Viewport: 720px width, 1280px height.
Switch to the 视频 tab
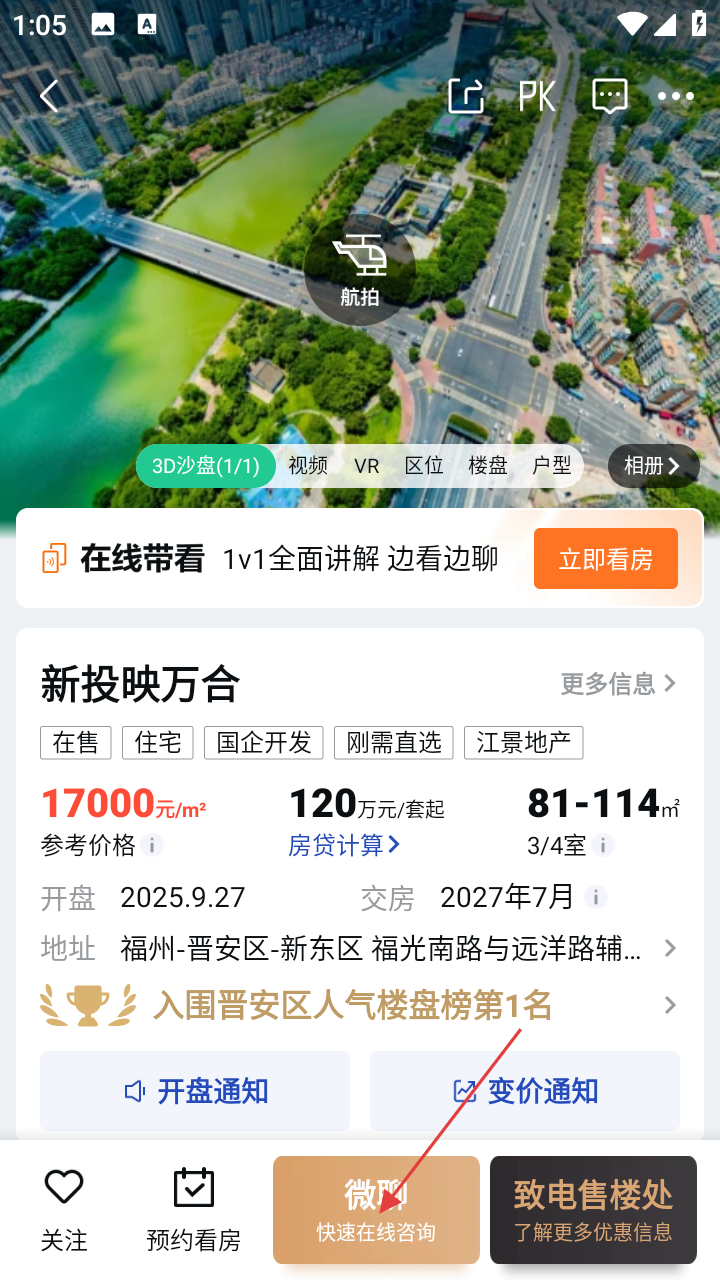tap(308, 466)
